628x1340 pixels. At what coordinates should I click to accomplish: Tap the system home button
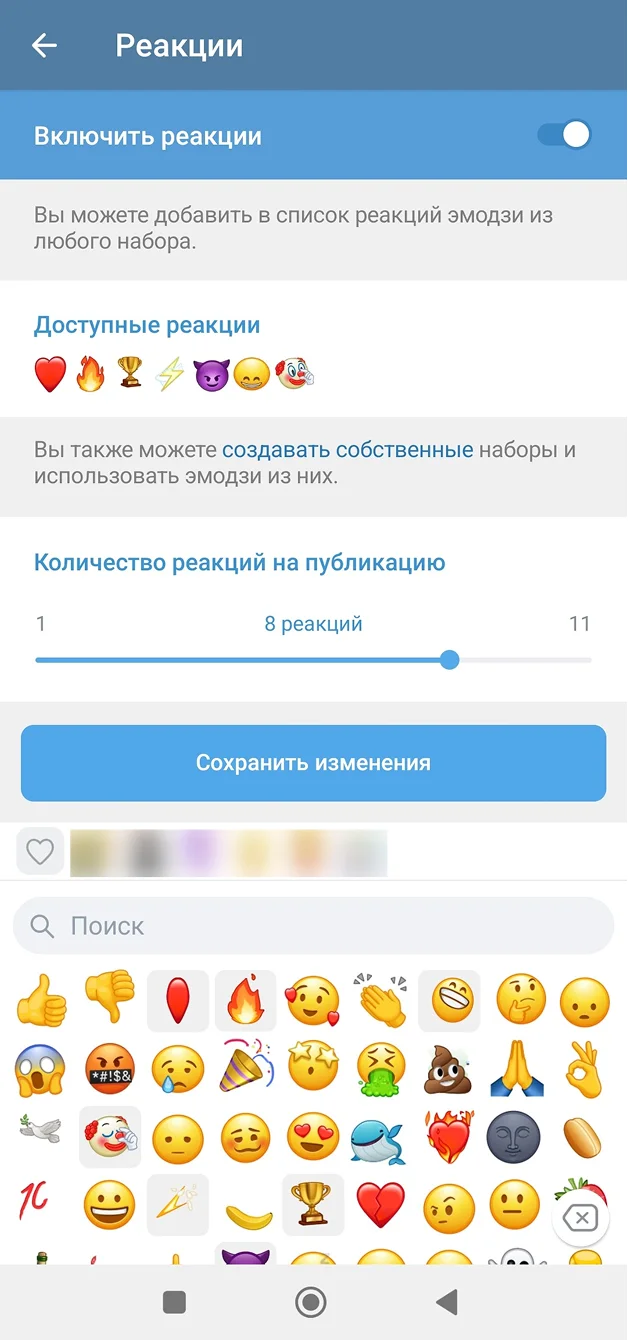coord(312,1302)
